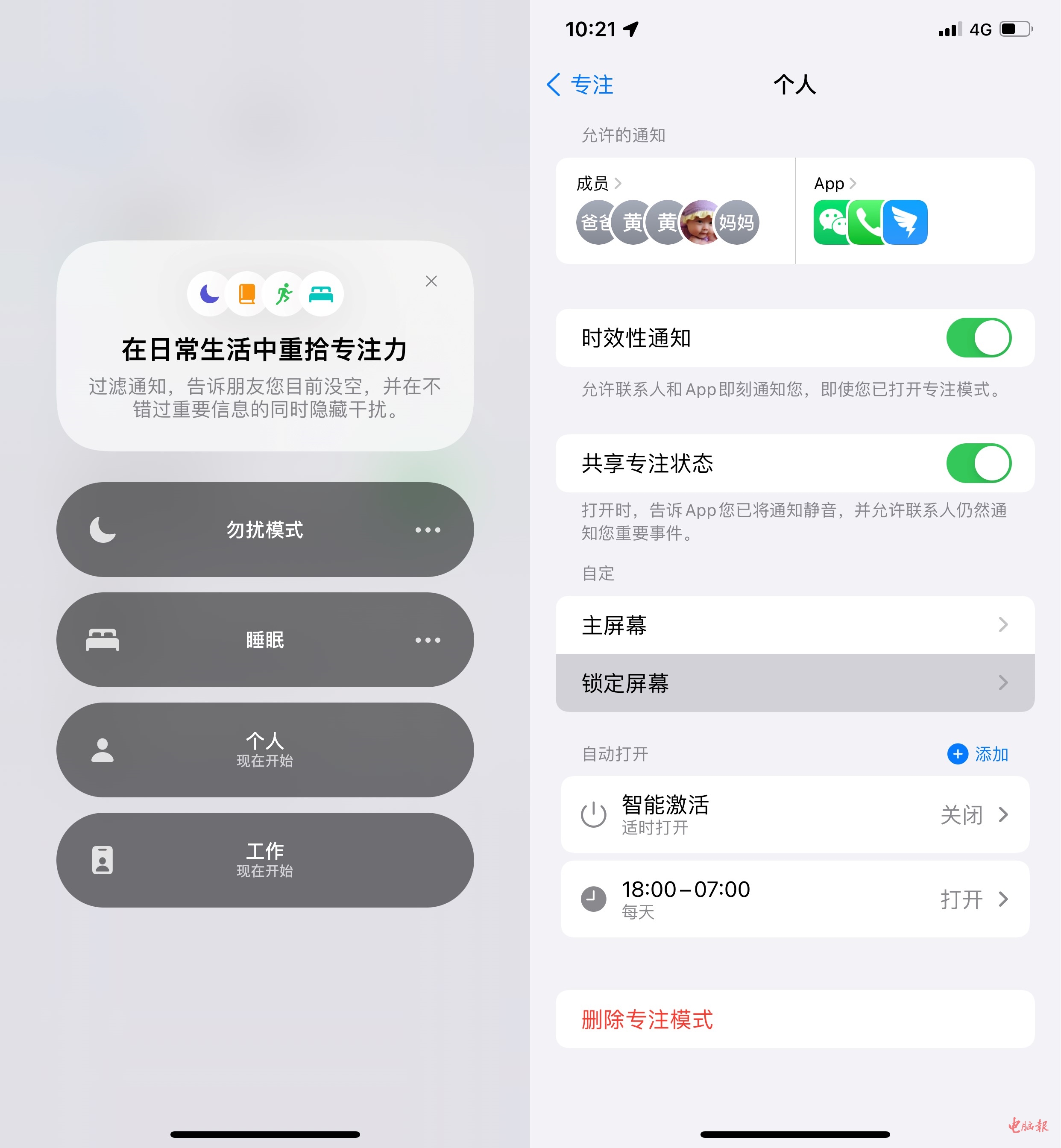Edit the 18:00–07:00 daily schedule

click(794, 899)
